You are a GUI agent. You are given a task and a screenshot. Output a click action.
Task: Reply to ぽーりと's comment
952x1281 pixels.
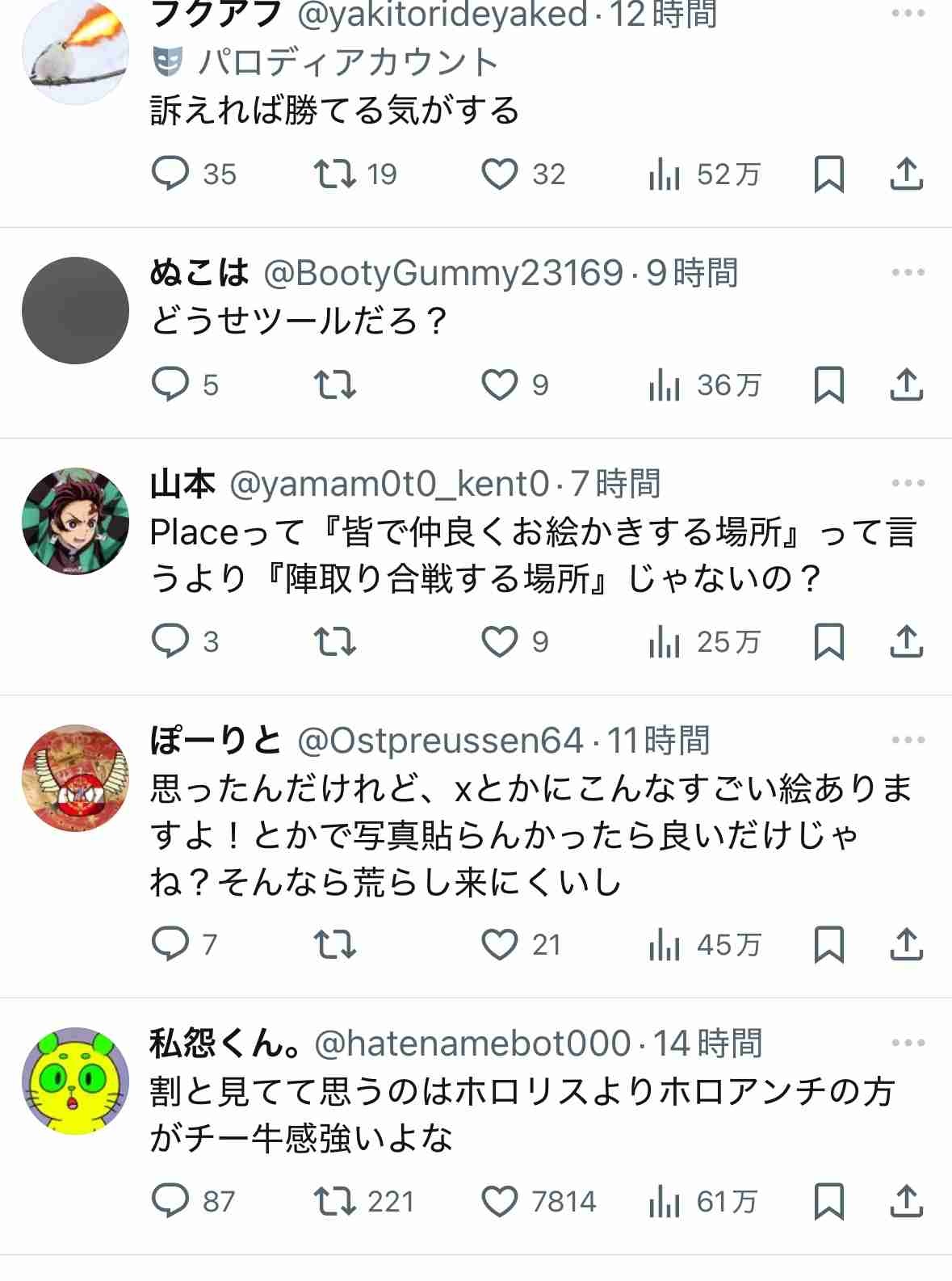click(x=170, y=943)
